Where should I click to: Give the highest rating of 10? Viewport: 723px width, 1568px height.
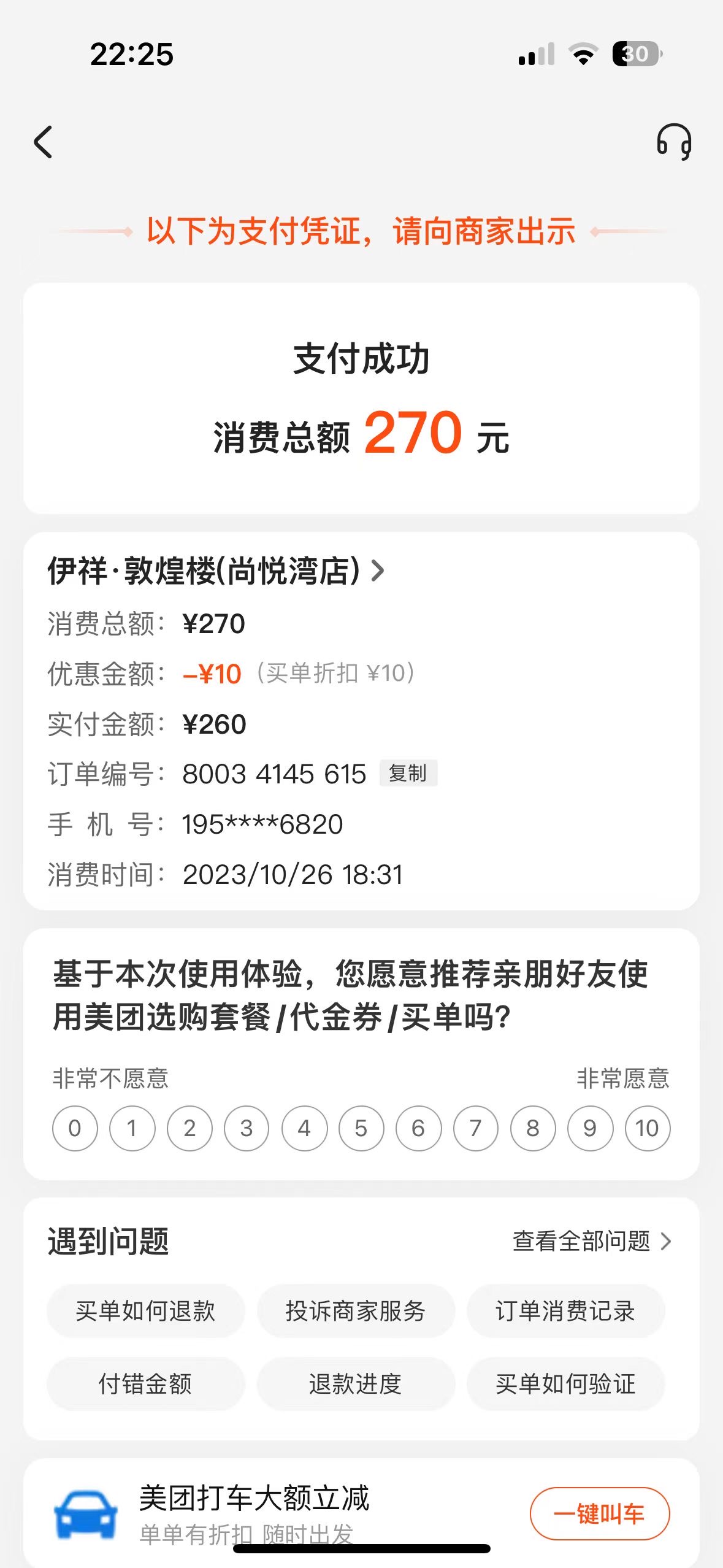tap(648, 1128)
